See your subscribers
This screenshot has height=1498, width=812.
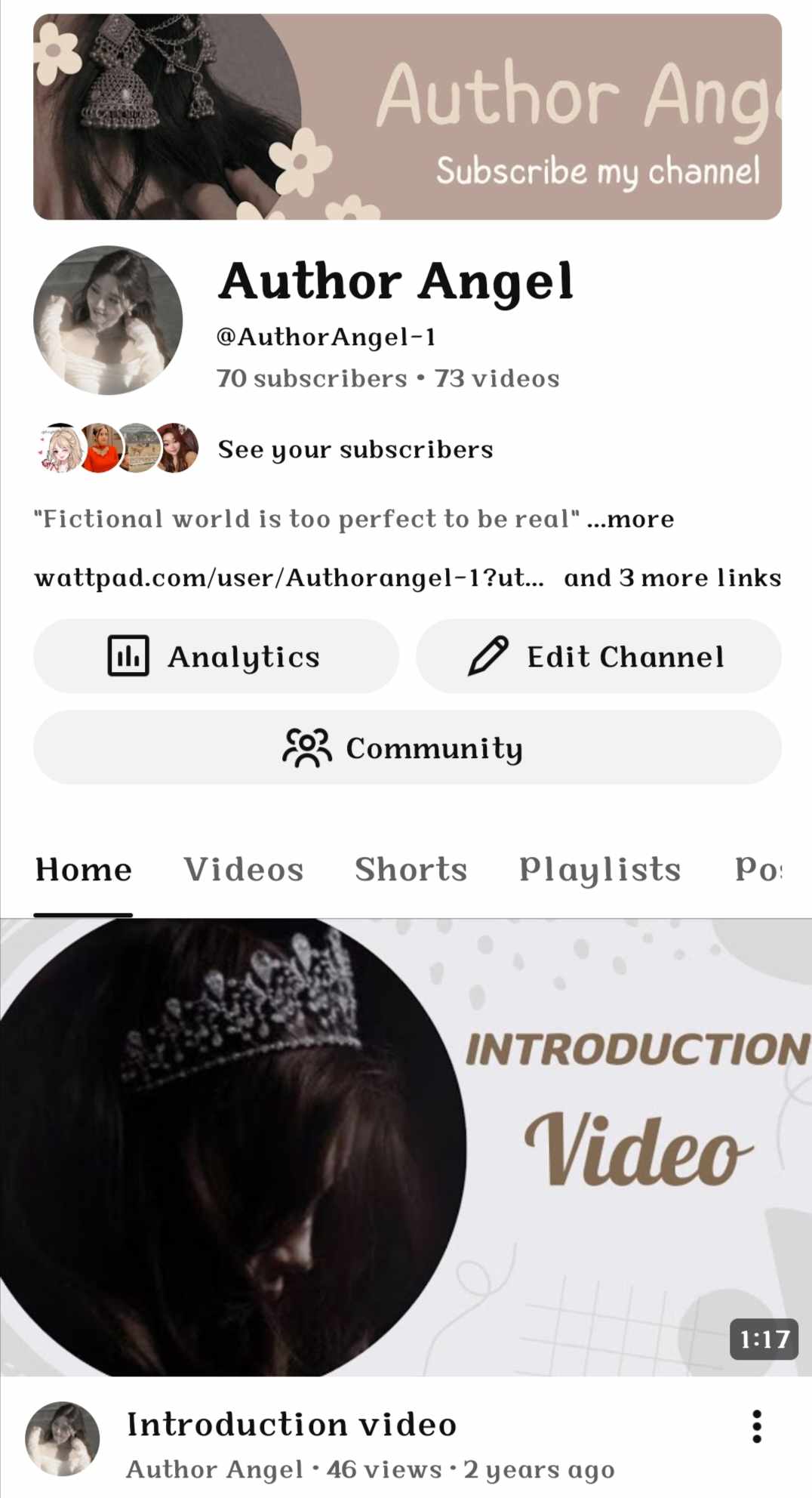[355, 449]
